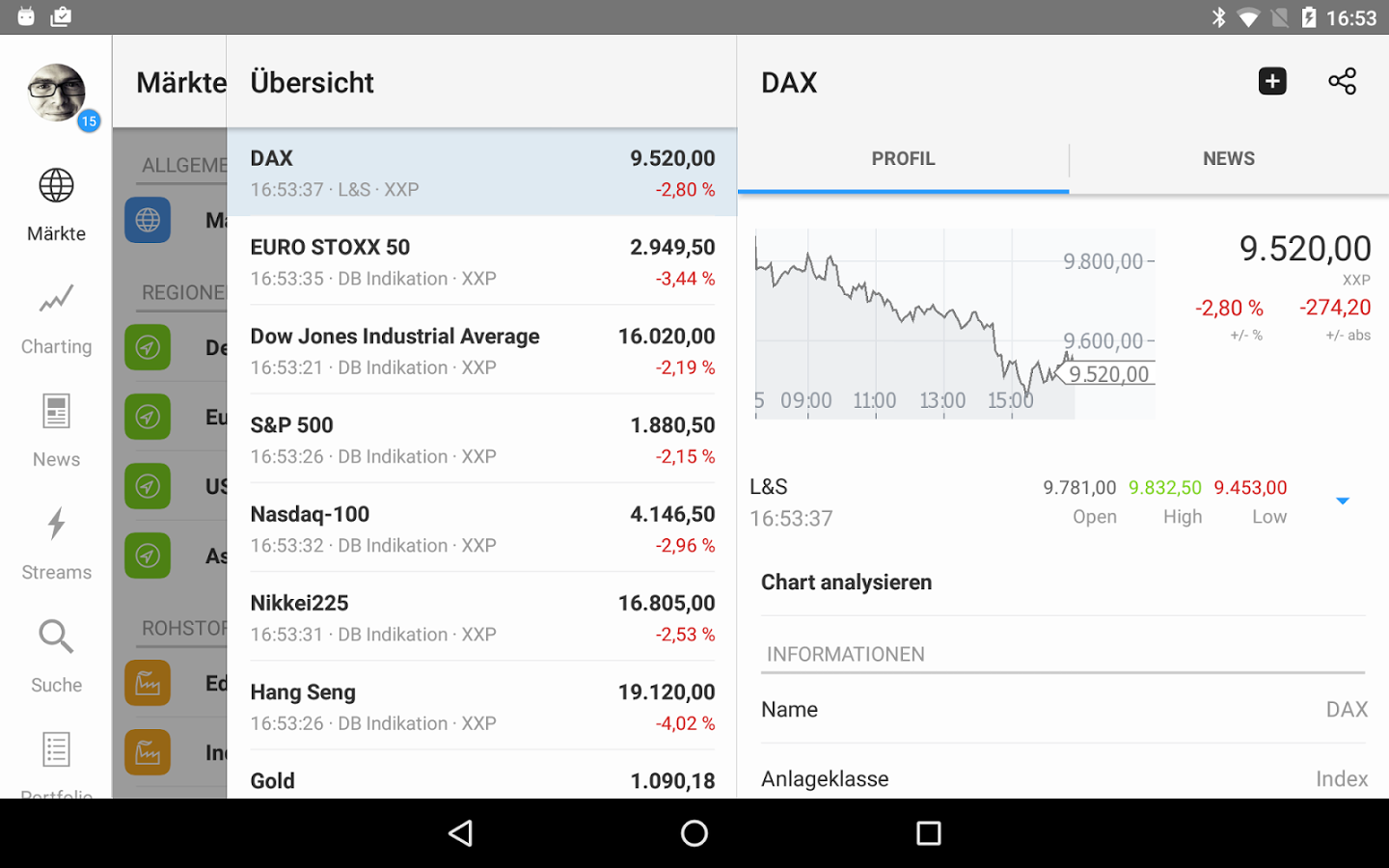Select the PROFIL tab
The image size is (1389, 868).
point(903,159)
